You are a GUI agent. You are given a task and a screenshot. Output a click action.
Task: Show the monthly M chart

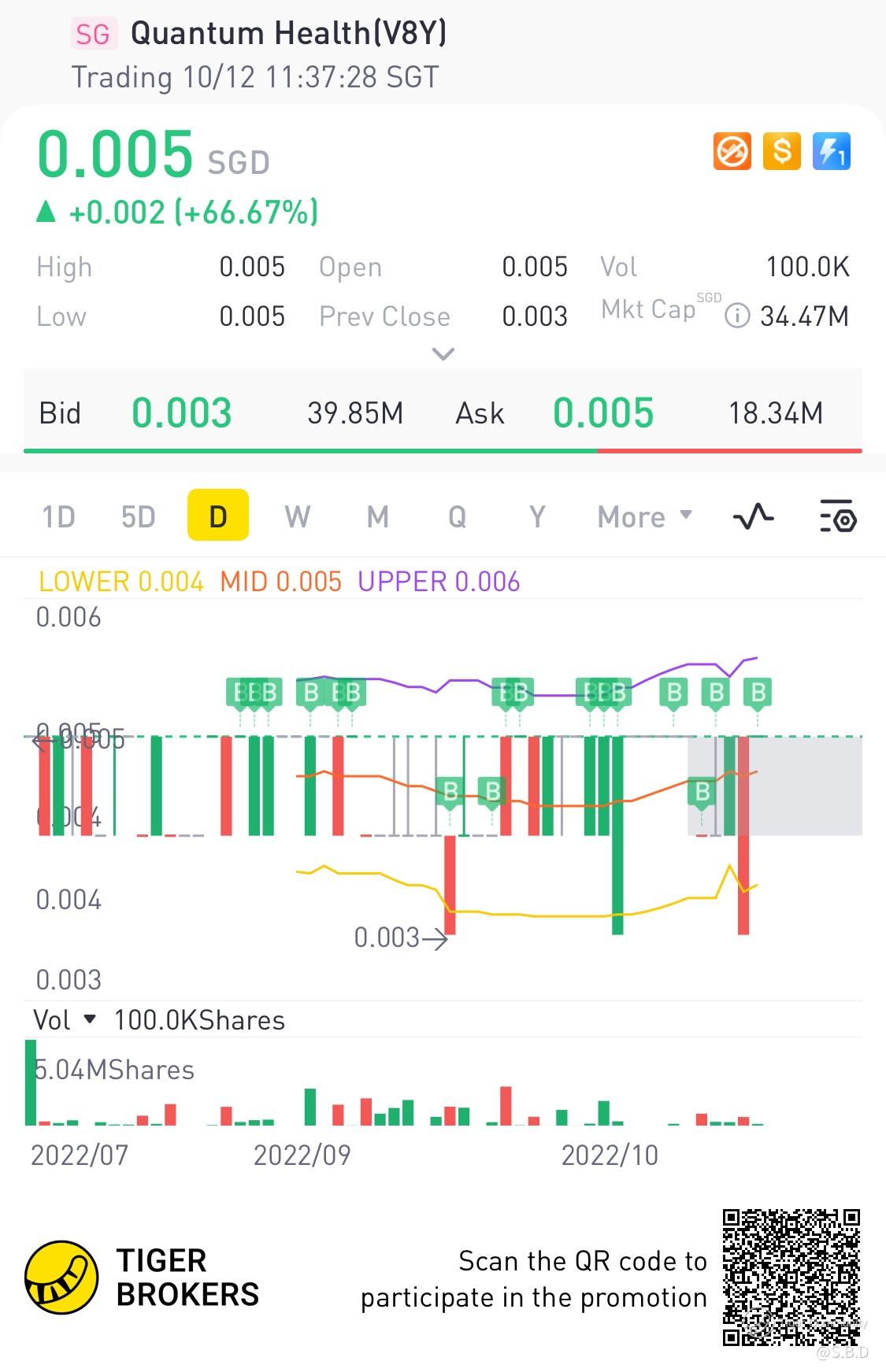point(377,516)
